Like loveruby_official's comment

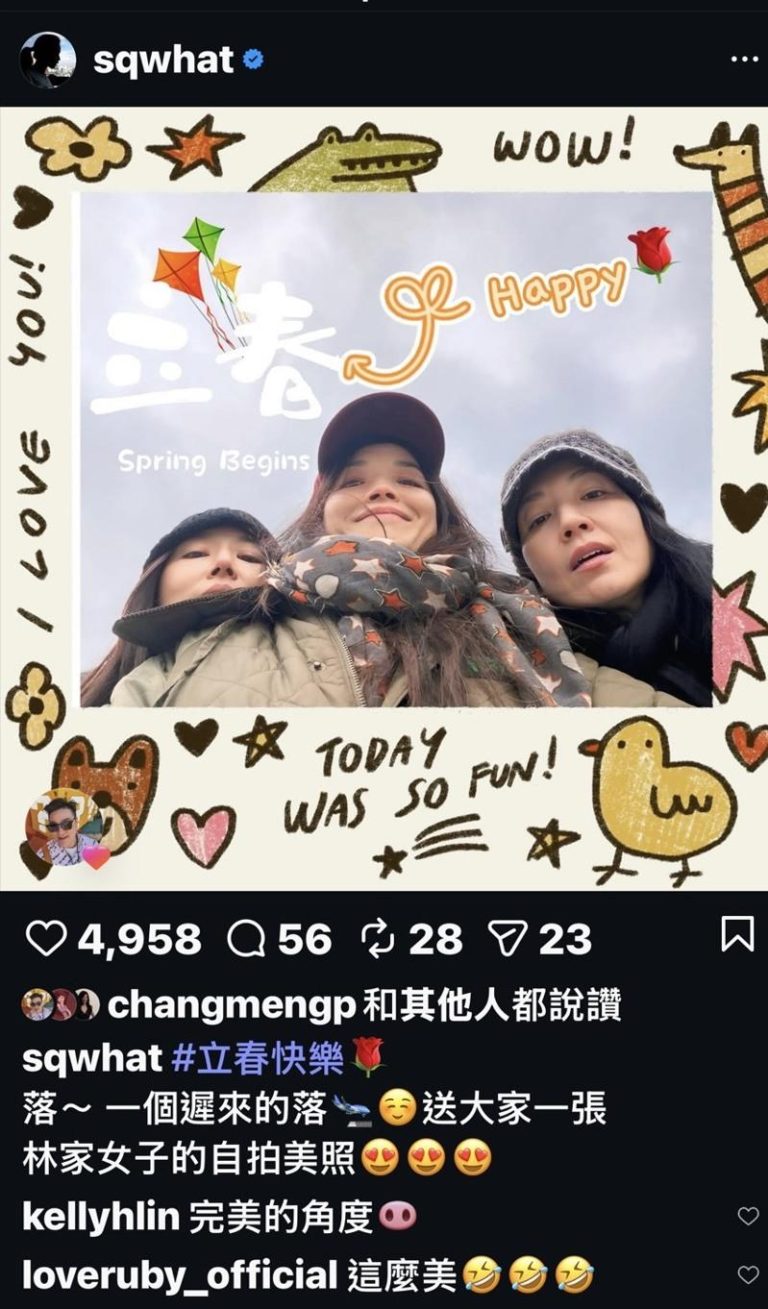click(748, 1274)
